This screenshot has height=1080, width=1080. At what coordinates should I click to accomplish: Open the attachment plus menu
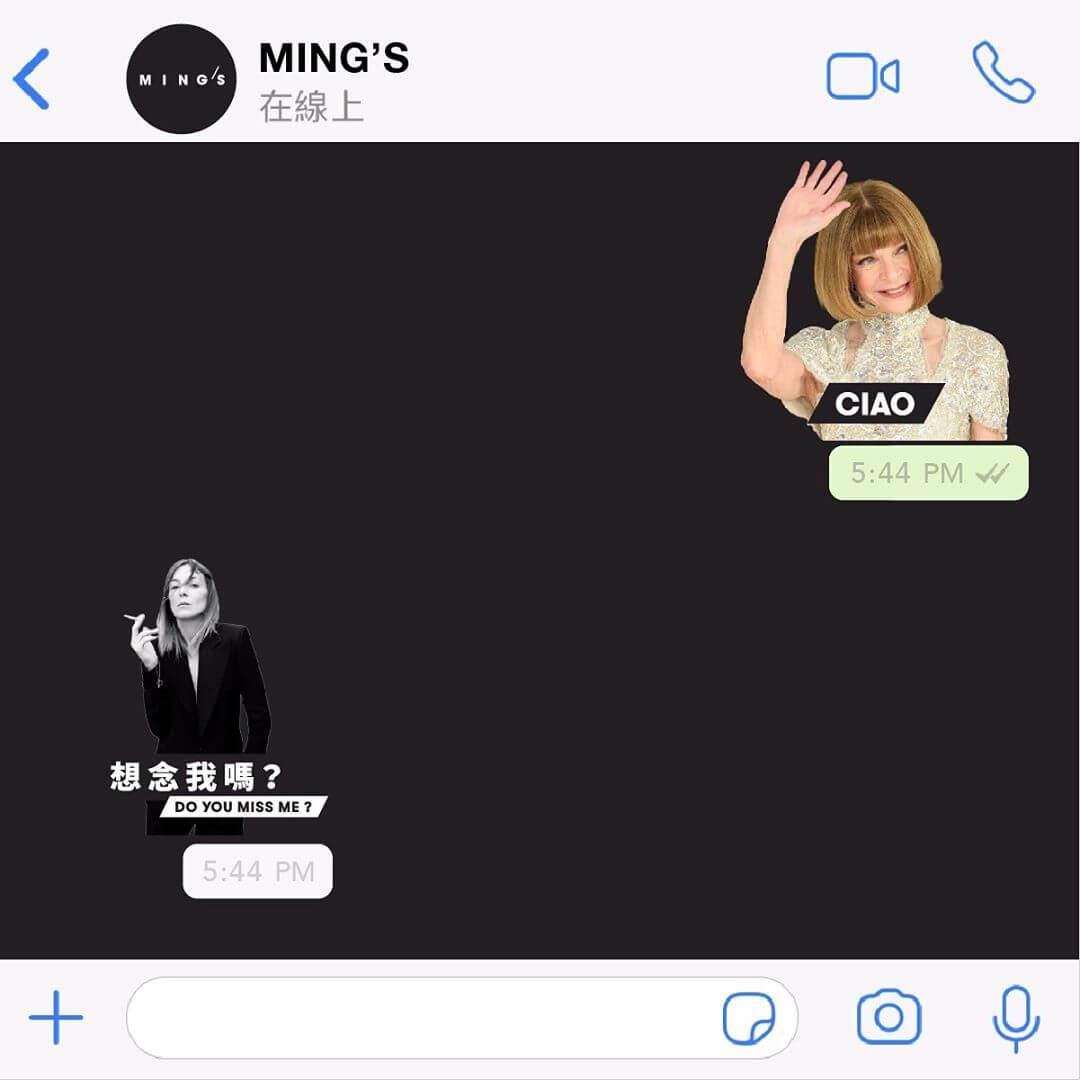(x=56, y=1018)
